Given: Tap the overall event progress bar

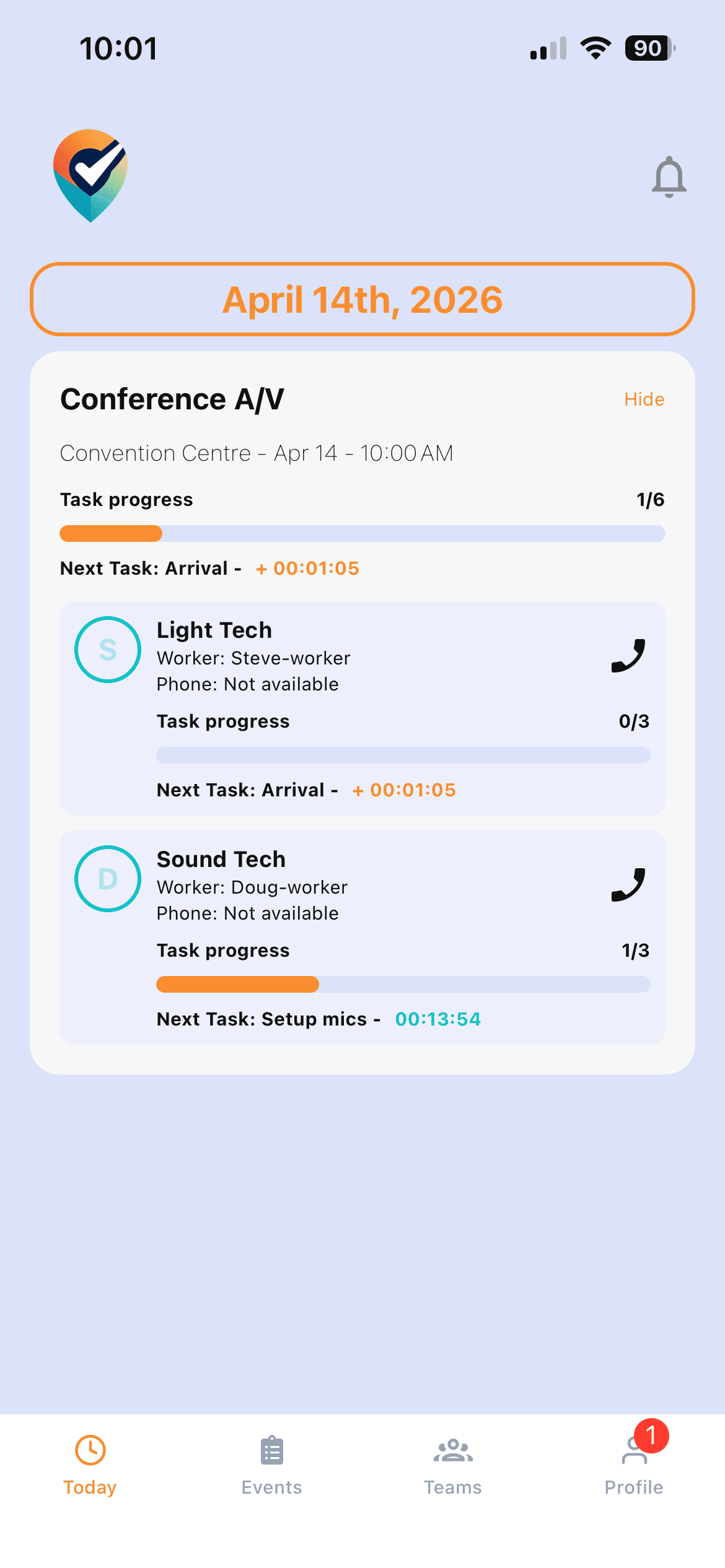Looking at the screenshot, I should coord(362,533).
